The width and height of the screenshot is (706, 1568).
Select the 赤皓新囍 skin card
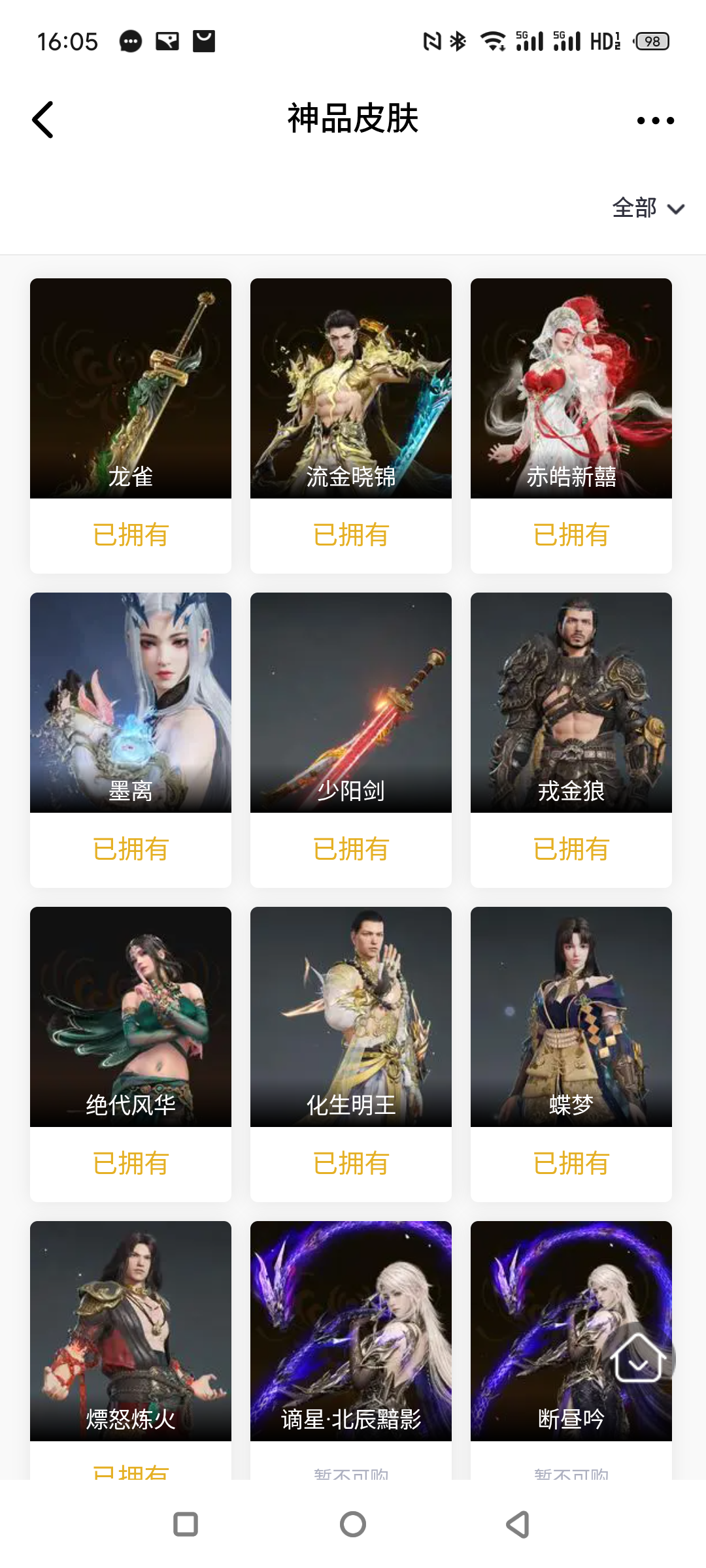point(570,387)
